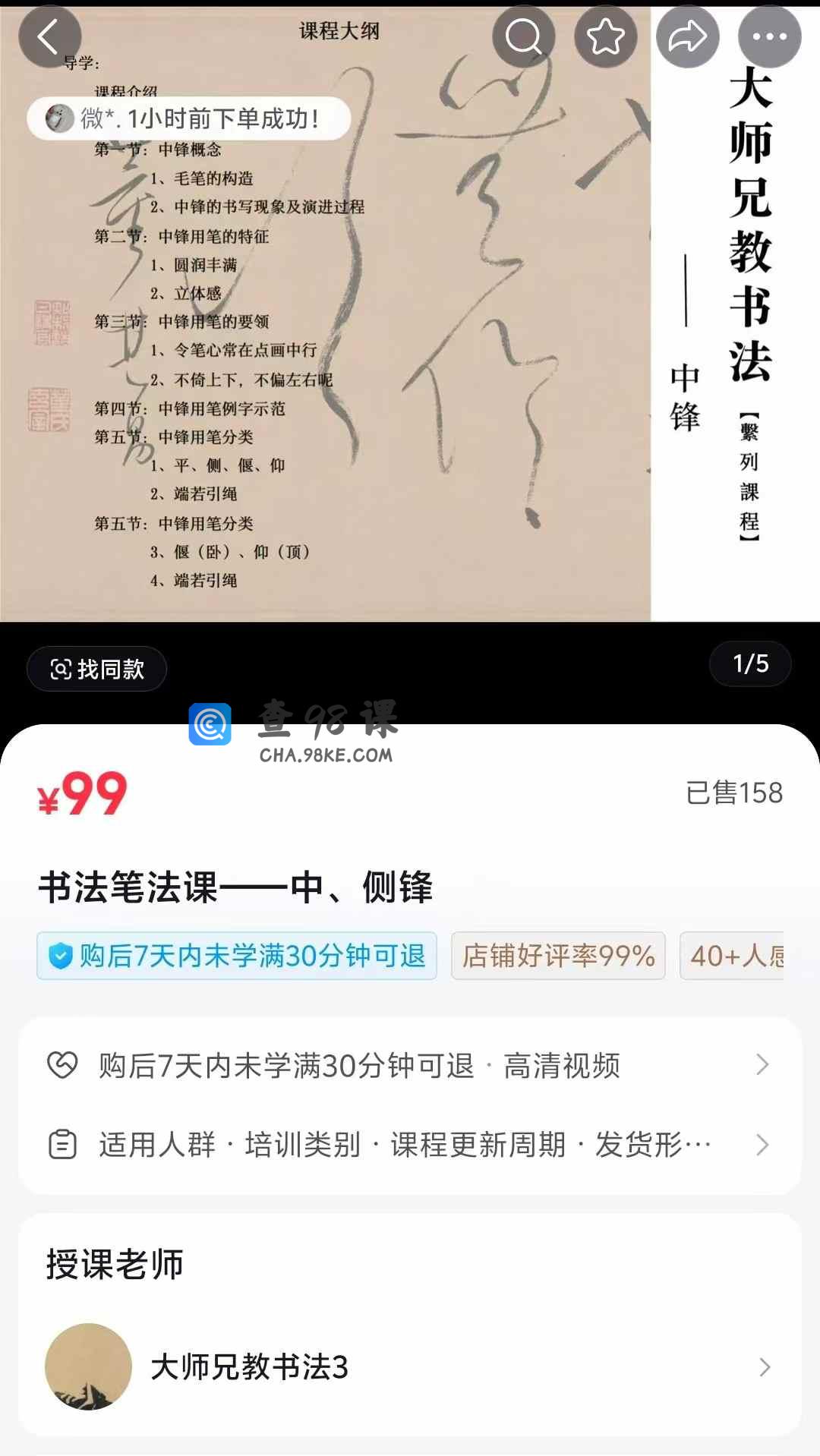The width and height of the screenshot is (820, 1456).
Task: Open teacher 大师兄教书法3 profile
Action: 410,1367
